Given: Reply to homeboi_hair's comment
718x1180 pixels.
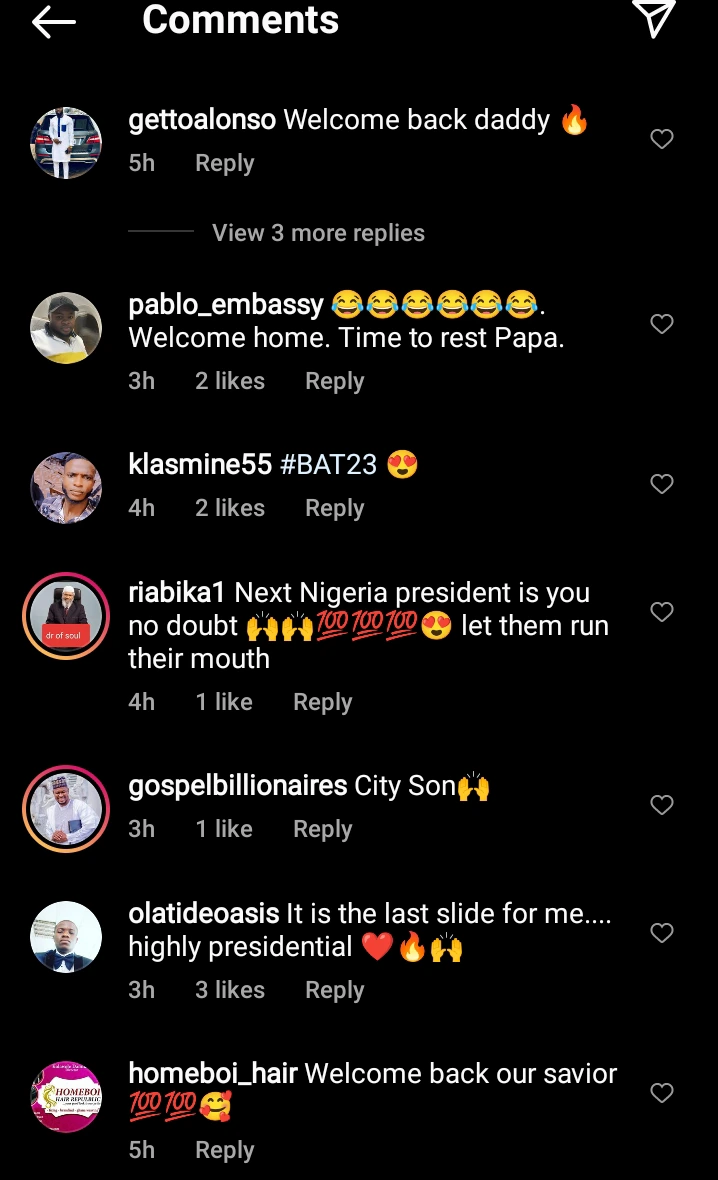Looking at the screenshot, I should tap(224, 1150).
